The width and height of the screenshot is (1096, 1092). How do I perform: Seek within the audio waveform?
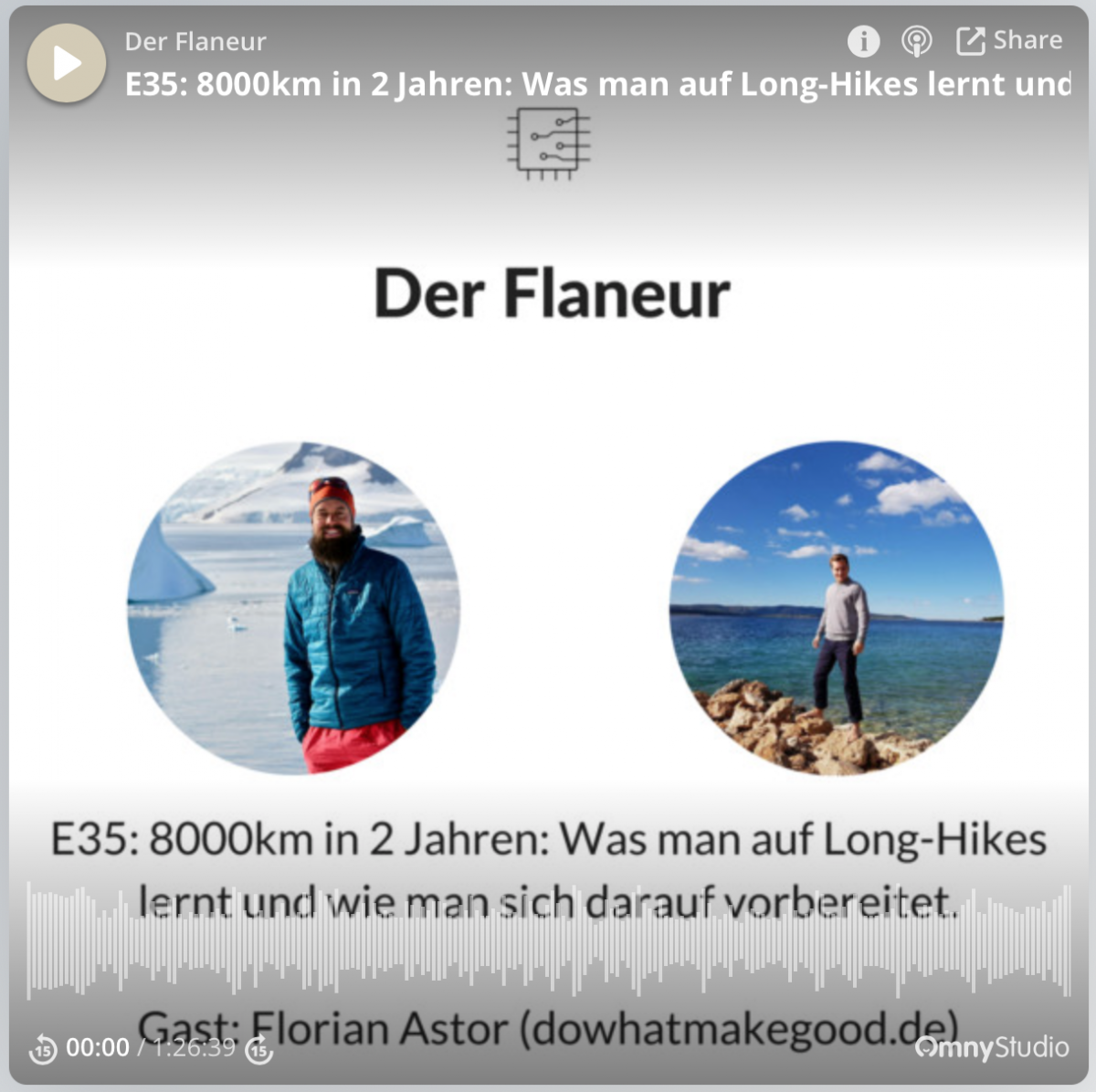pos(548,940)
